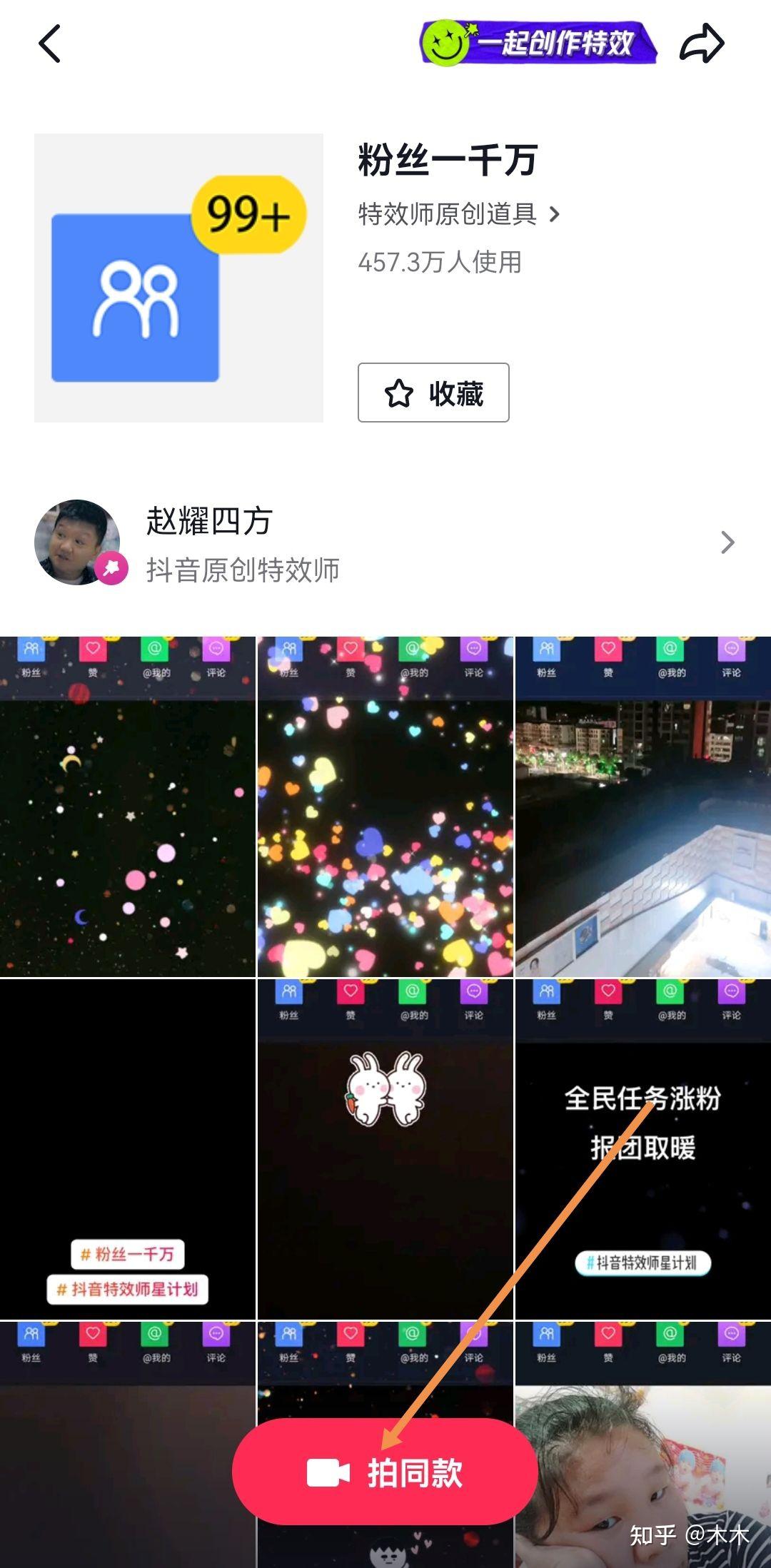The image size is (771, 1568).
Task: Open creator 赵耀四方's profile row
Action: 385,542
